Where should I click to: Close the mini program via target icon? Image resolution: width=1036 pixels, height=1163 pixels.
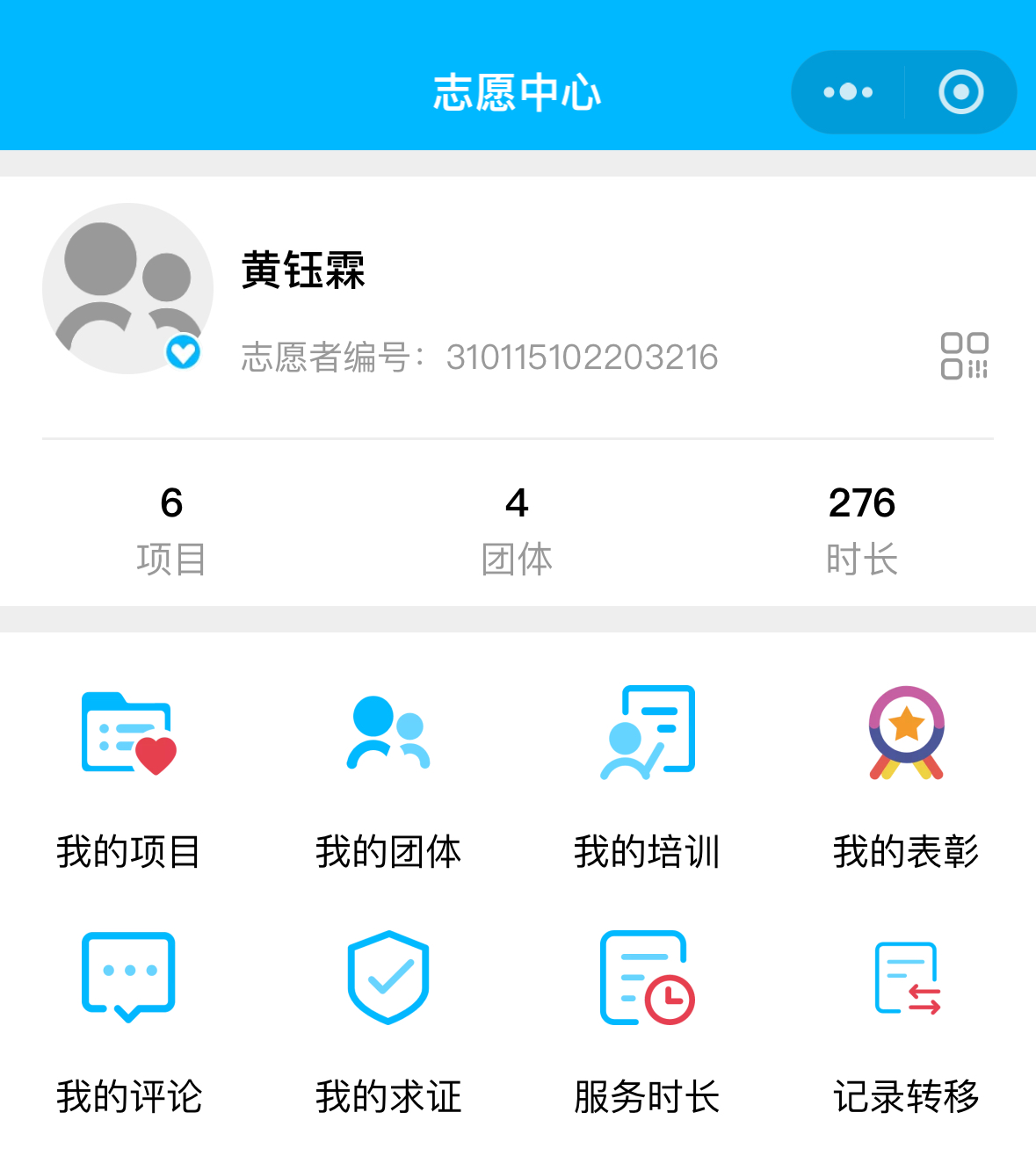960,92
